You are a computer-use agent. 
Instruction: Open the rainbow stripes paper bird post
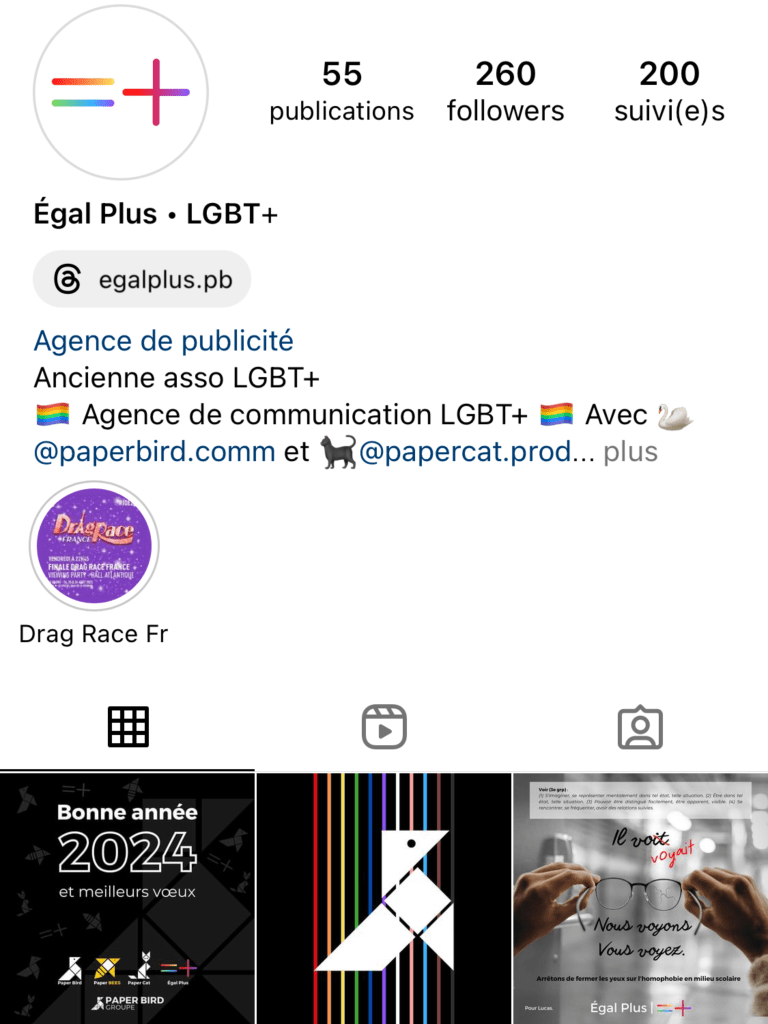[x=384, y=898]
